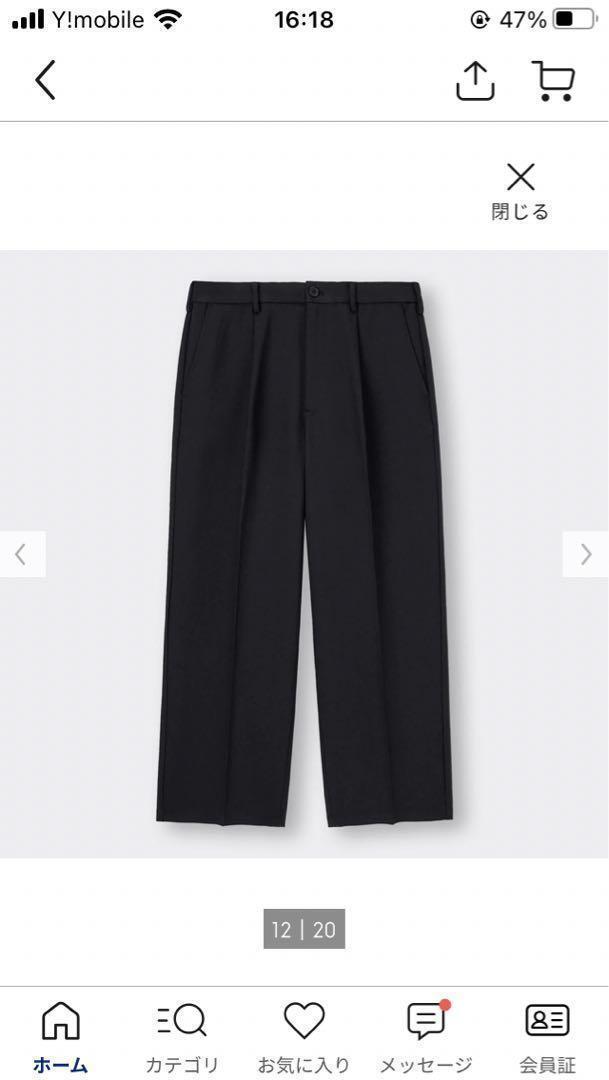Close the image viewer with 閉じる
This screenshot has width=609, height=1080.
pyautogui.click(x=520, y=190)
